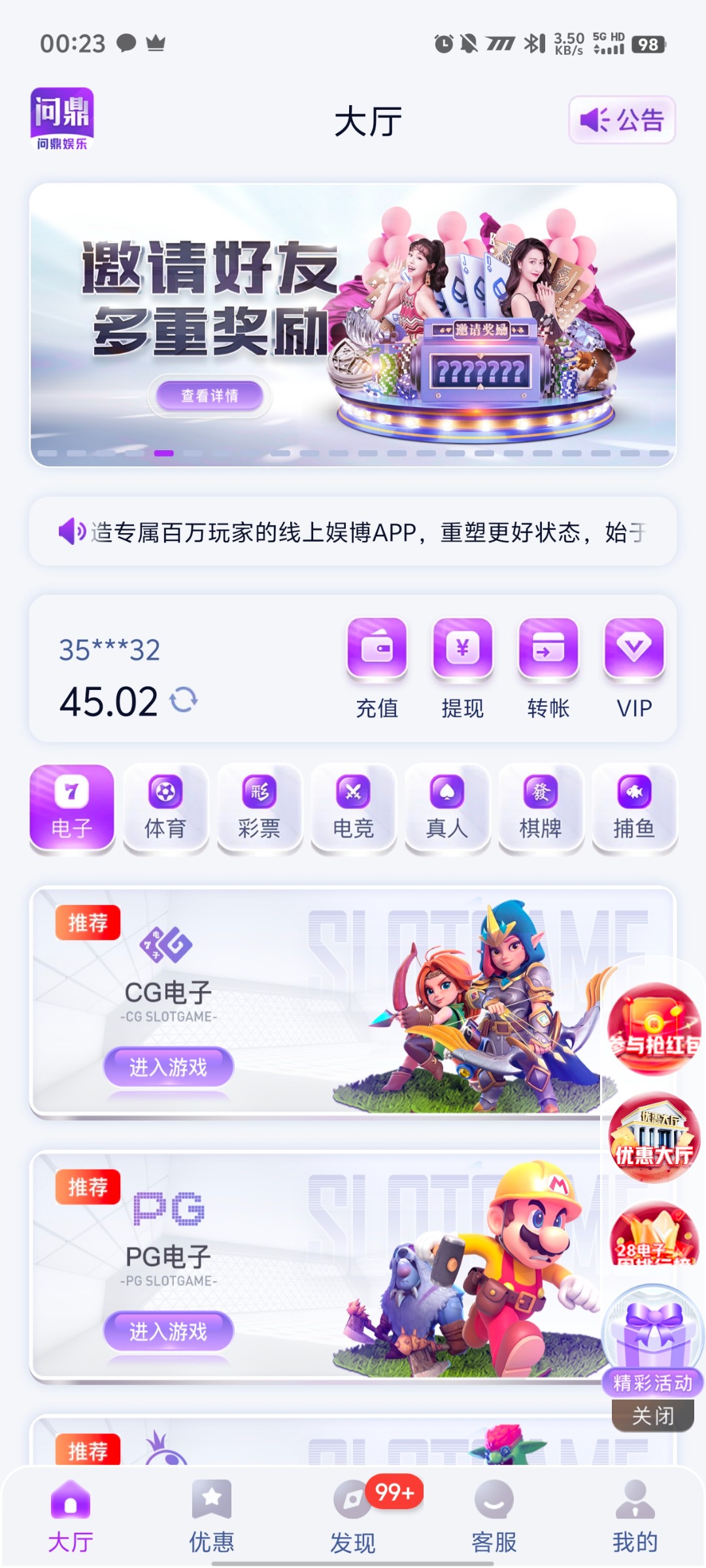706x1568 pixels.
Task: Open the 公告 announcements button
Action: [x=622, y=120]
